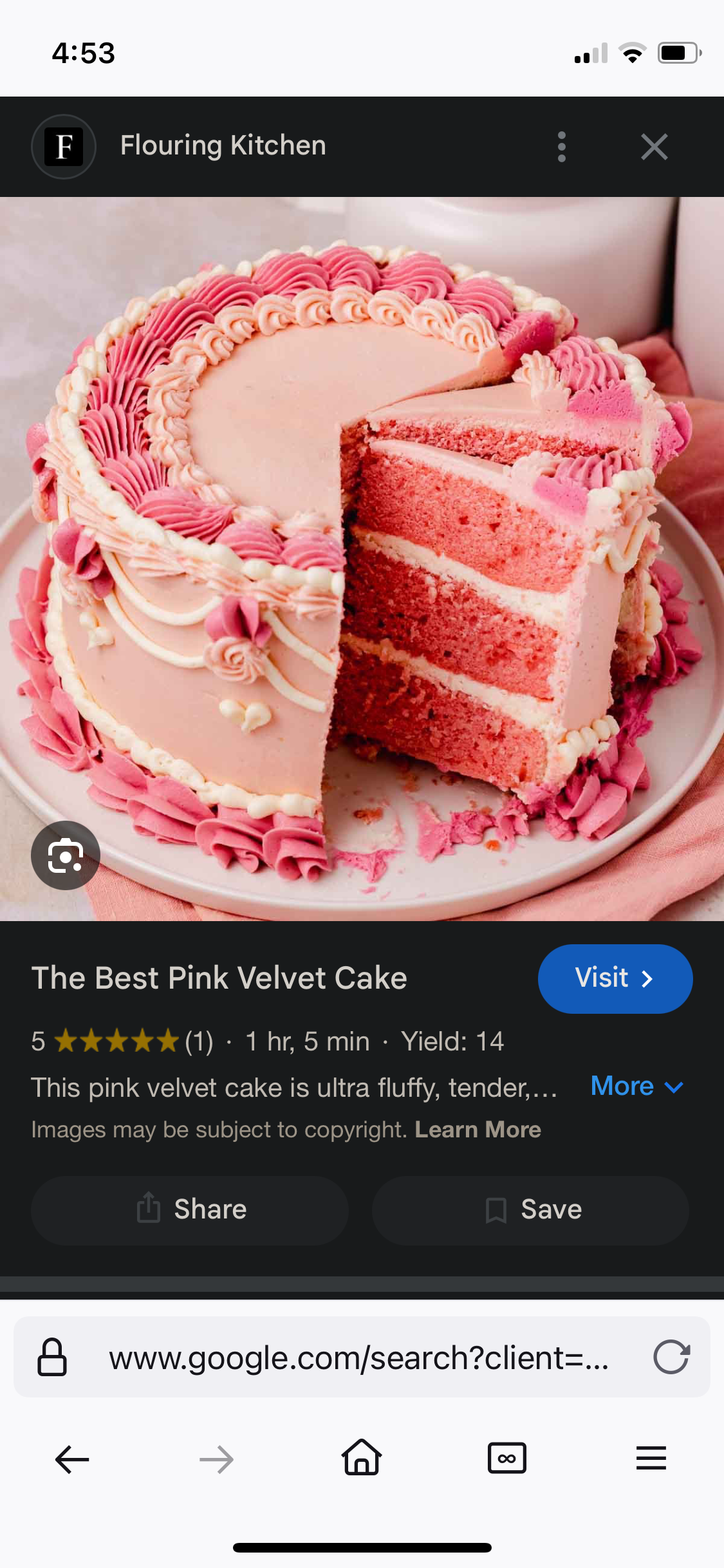Save the pink velvet cake result
This screenshot has height=1568, width=724.
tap(530, 1209)
